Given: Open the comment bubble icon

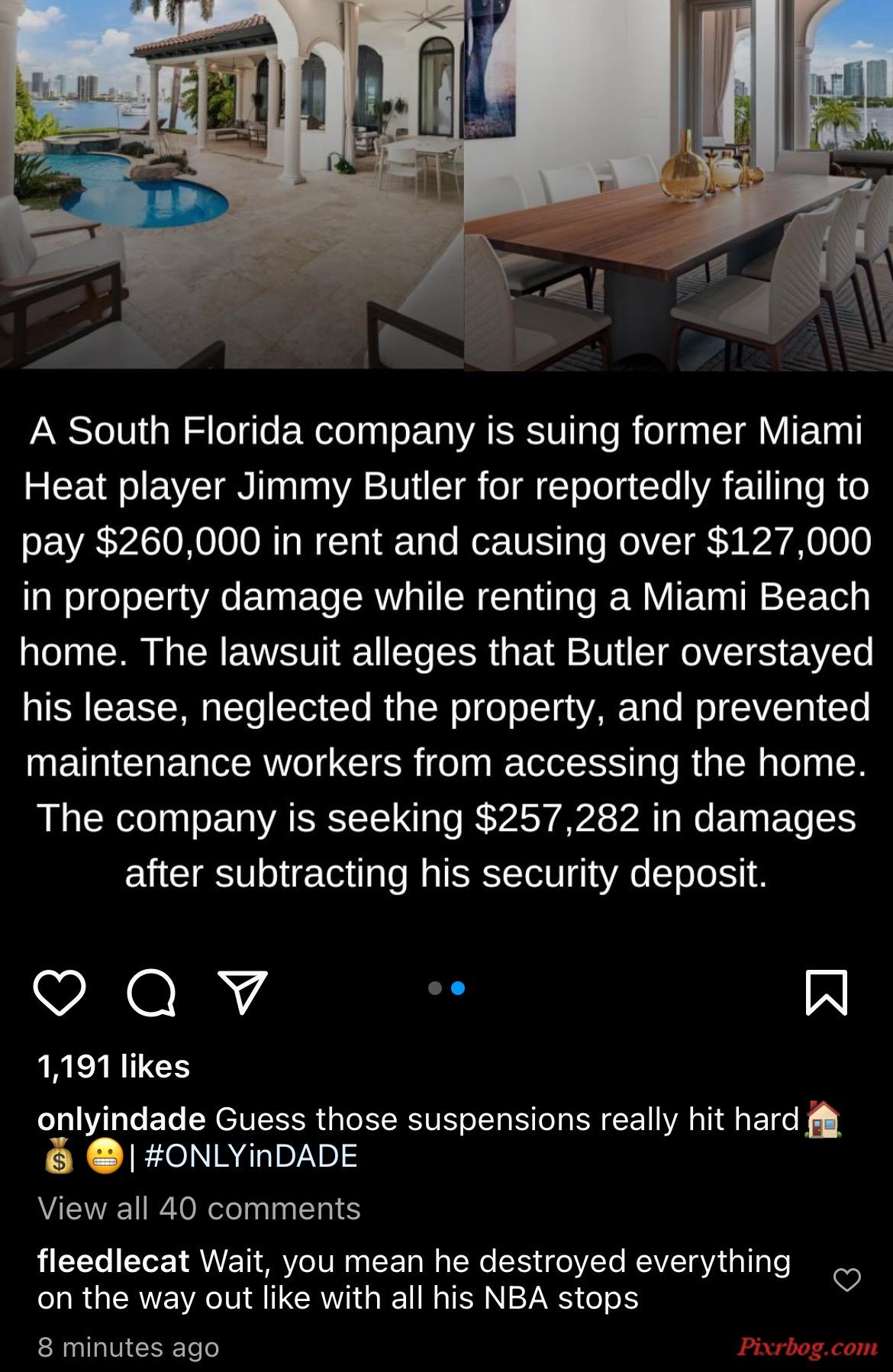Looking at the screenshot, I should (x=151, y=993).
